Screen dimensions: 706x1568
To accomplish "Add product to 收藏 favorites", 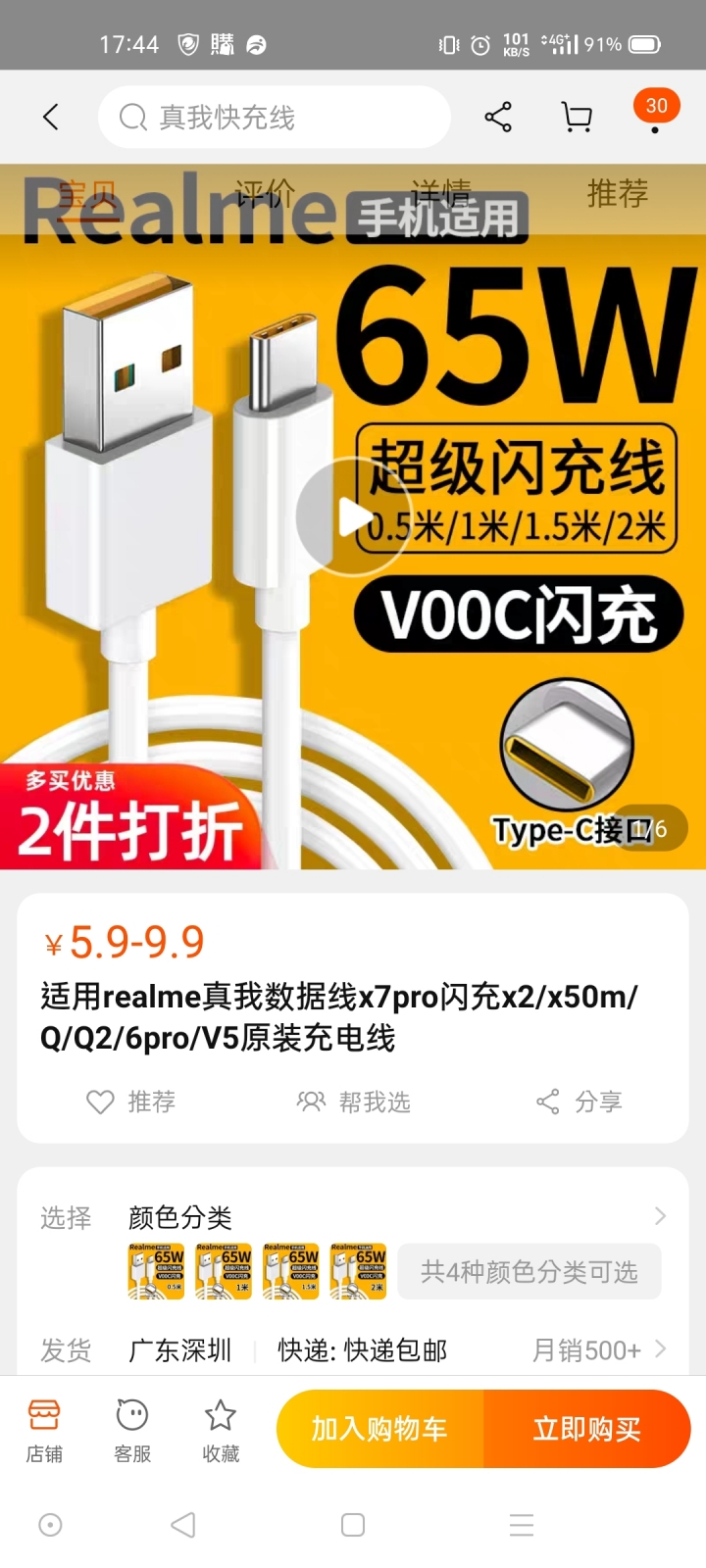I will tap(221, 1431).
